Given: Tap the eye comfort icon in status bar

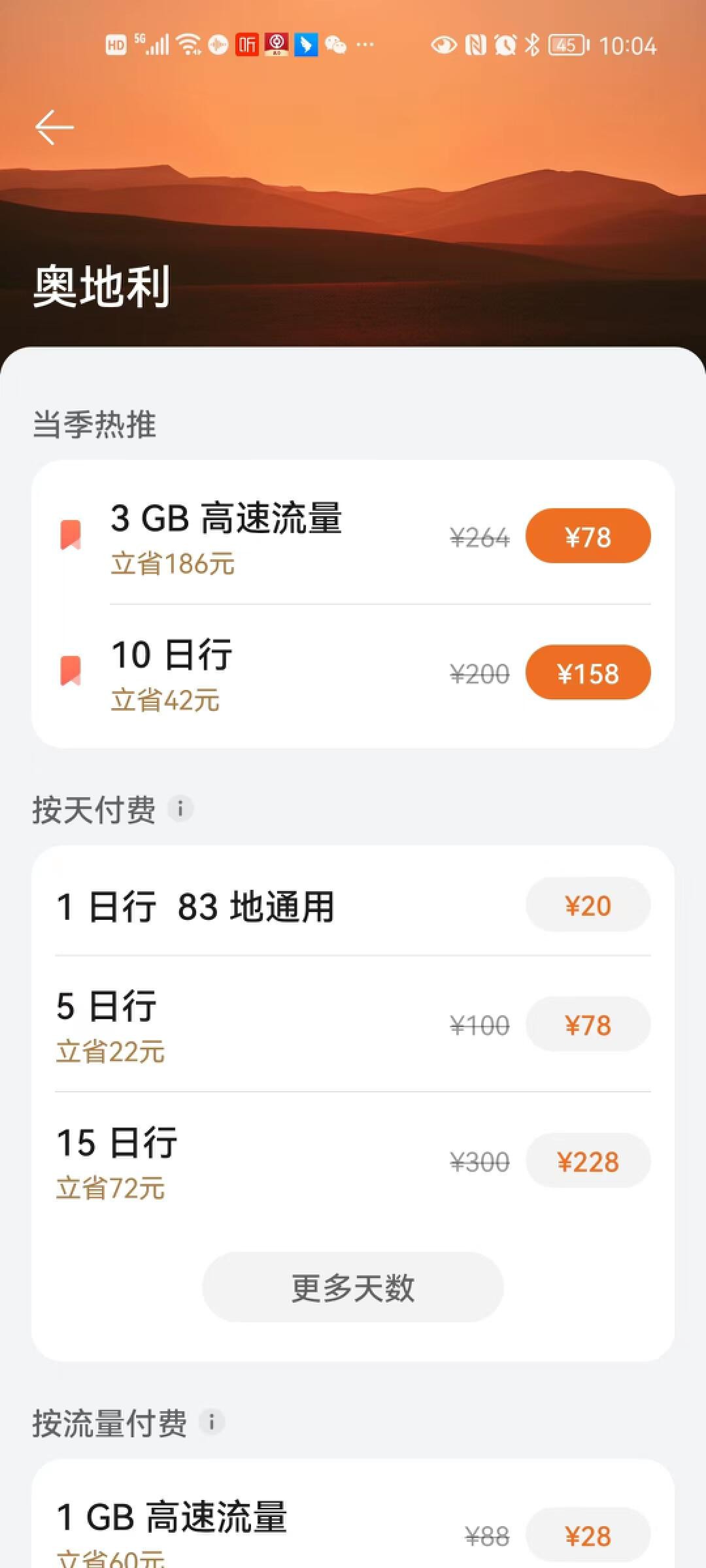Looking at the screenshot, I should pos(443,44).
